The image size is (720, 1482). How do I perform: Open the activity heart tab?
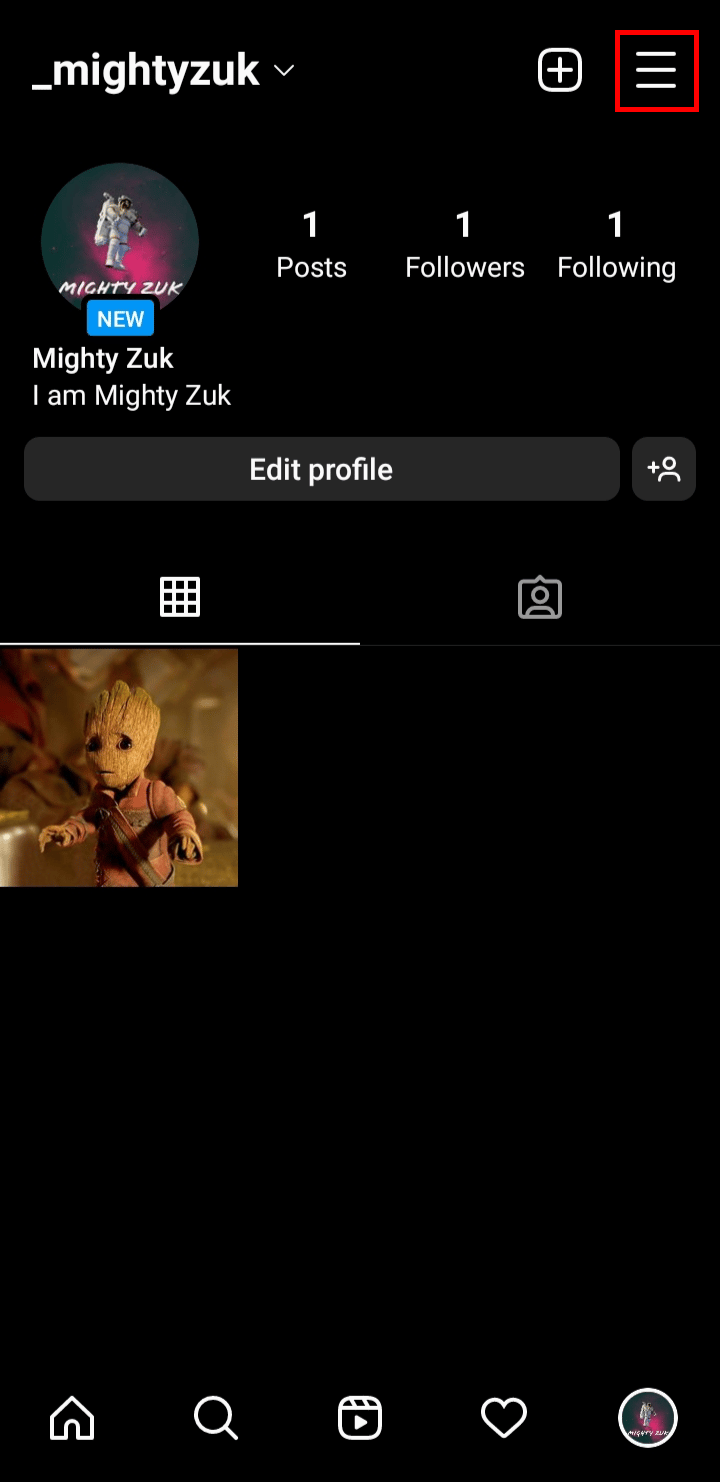(x=504, y=1418)
